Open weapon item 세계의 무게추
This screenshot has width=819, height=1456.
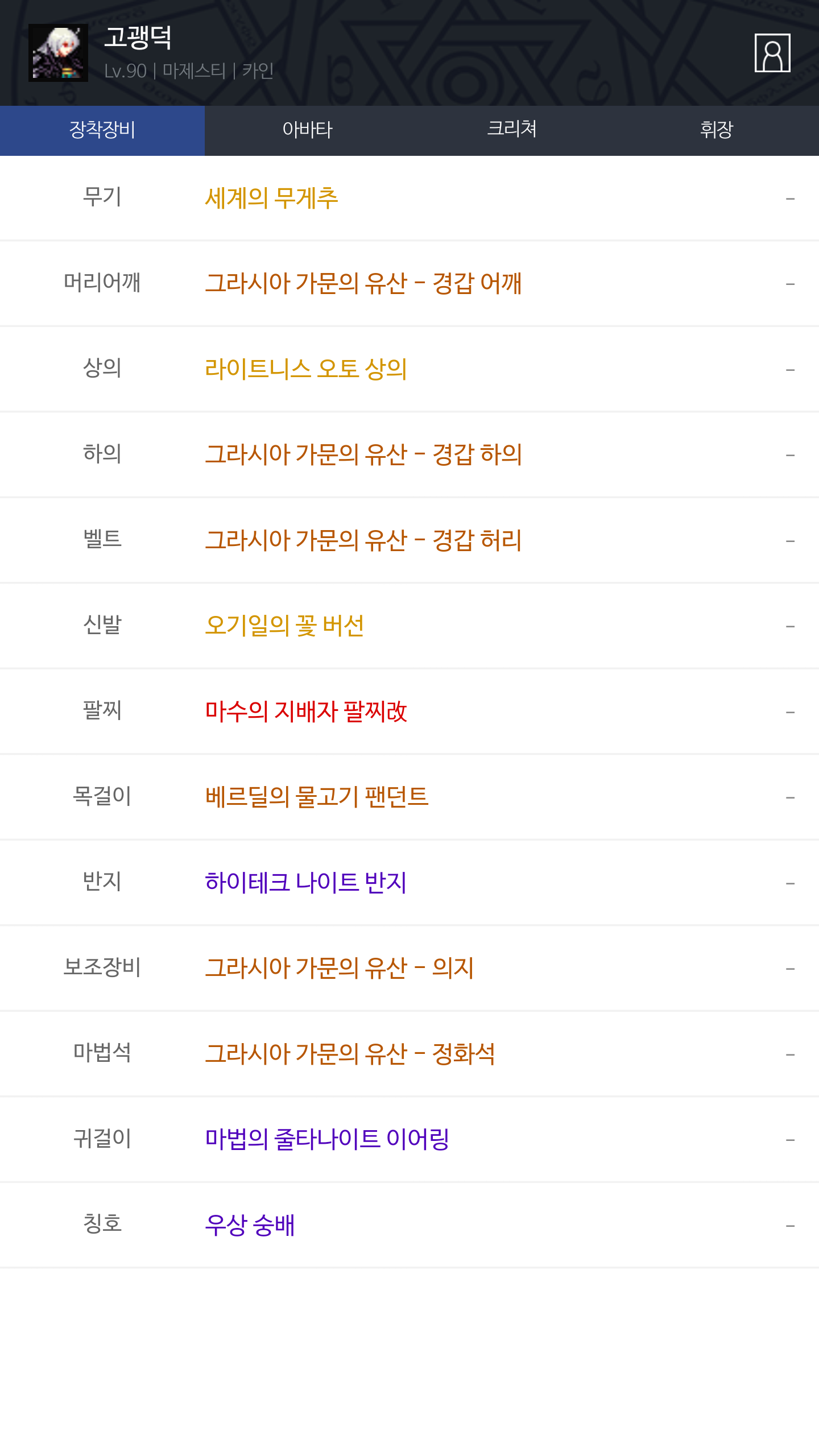409,198
